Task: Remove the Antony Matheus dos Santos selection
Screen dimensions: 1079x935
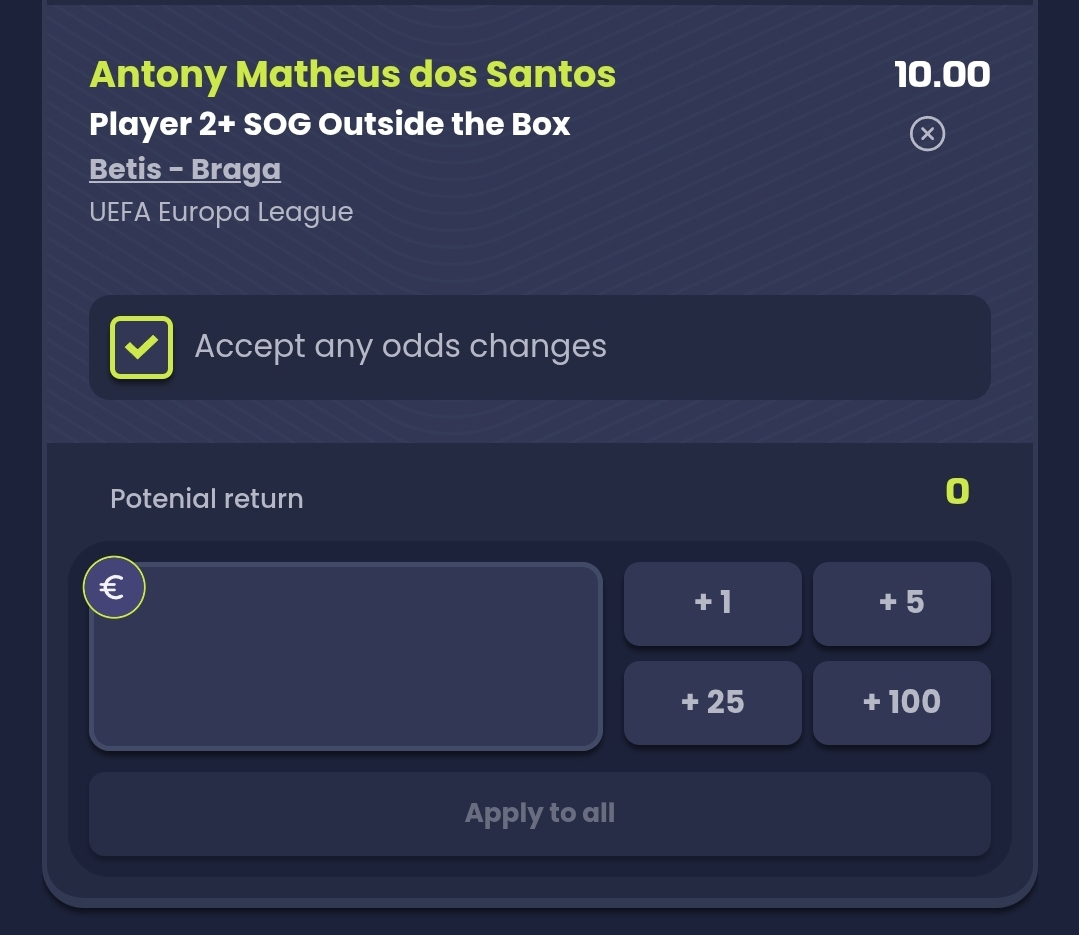Action: point(927,133)
